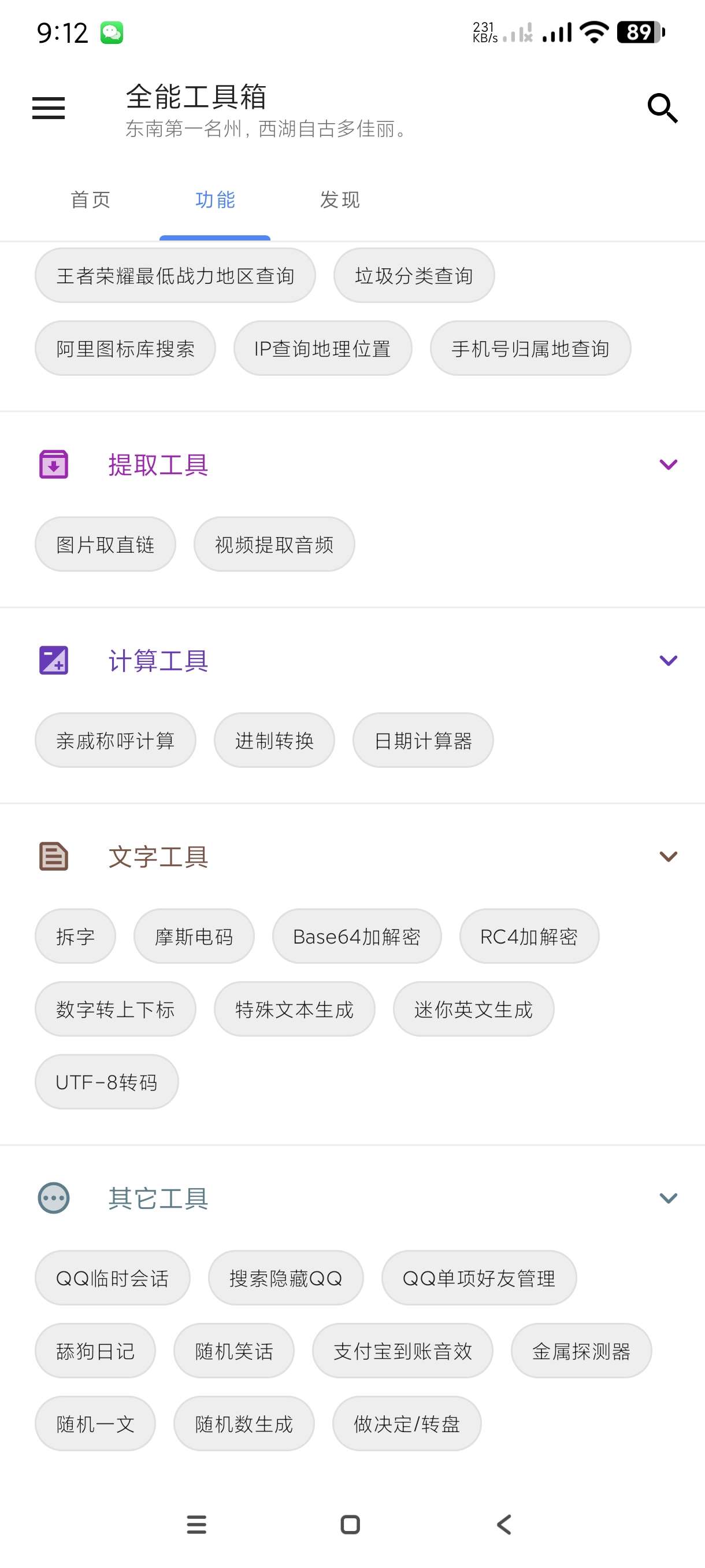Open the hamburger drawer menu
This screenshot has width=705, height=1568.
click(49, 108)
